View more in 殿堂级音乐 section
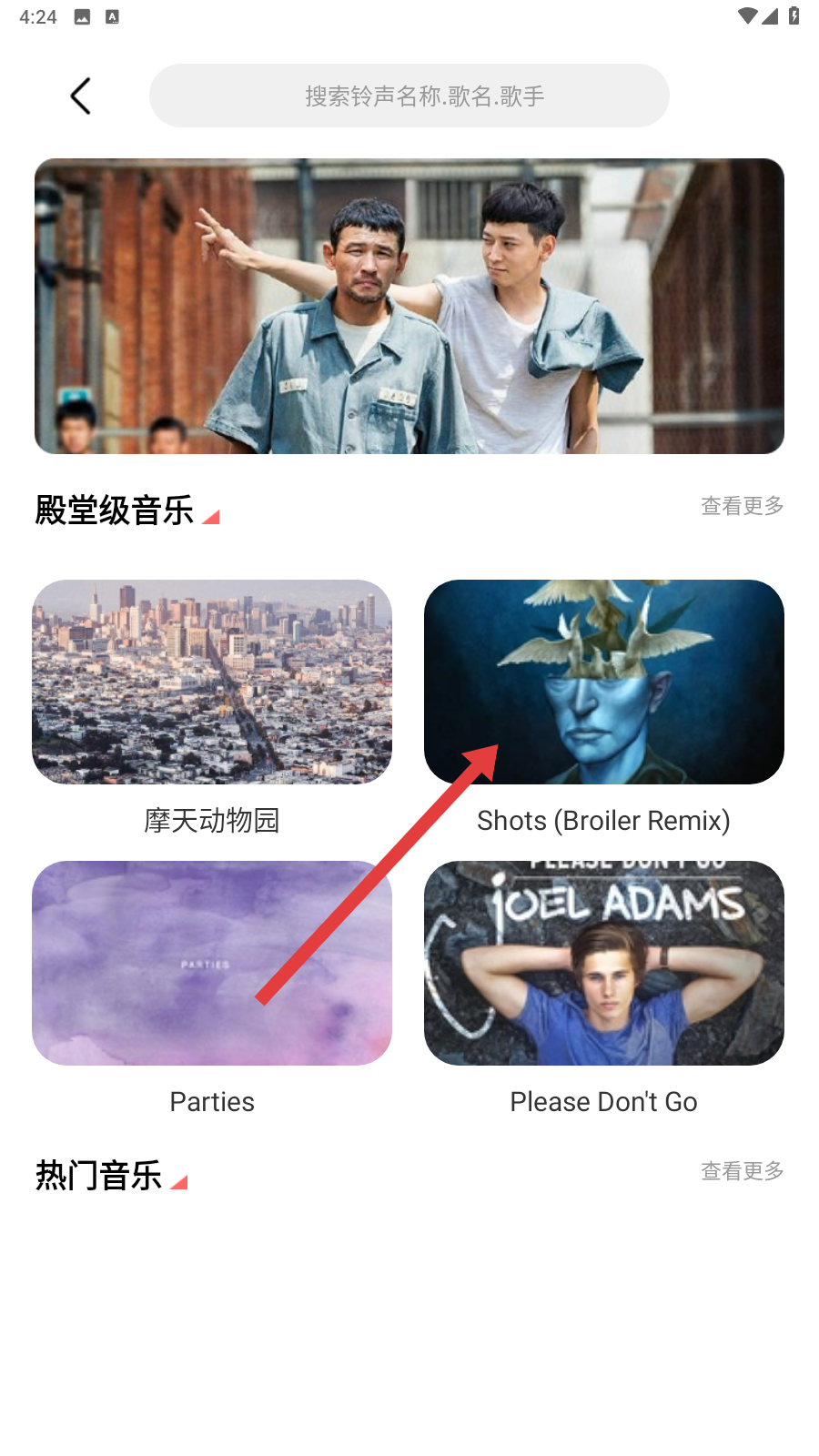The height and width of the screenshot is (1456, 819). [x=742, y=506]
